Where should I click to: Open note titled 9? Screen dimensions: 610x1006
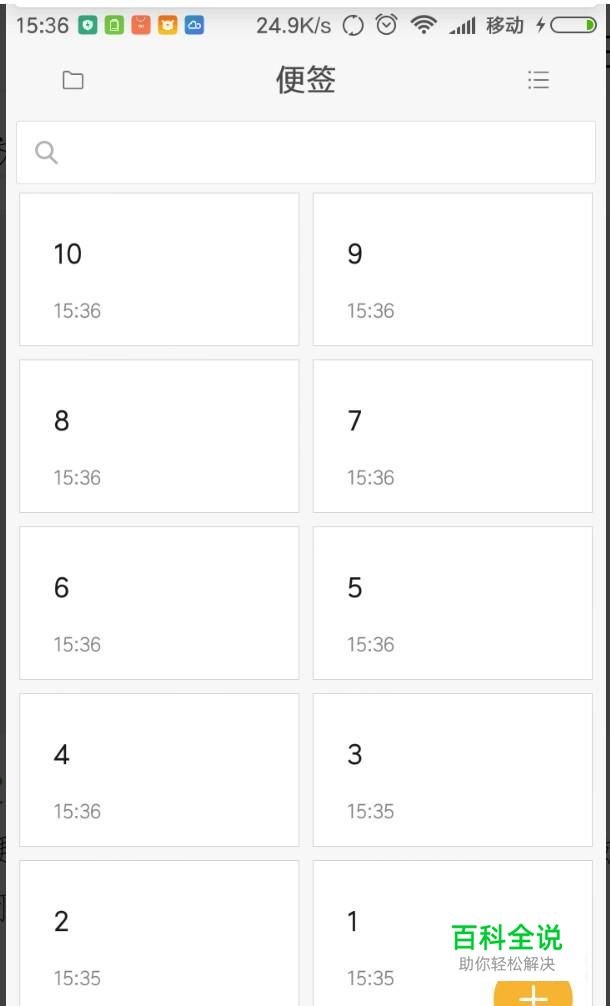(x=452, y=269)
